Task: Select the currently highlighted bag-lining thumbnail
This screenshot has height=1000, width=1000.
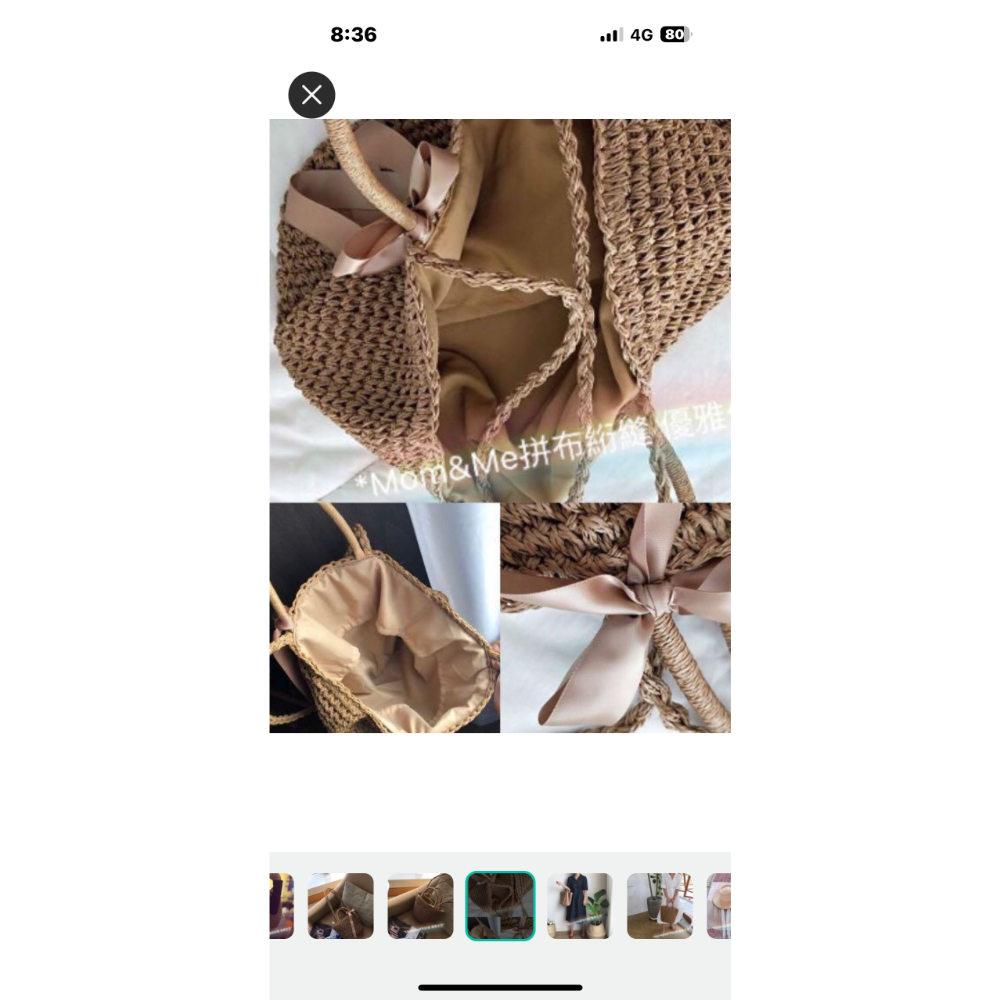Action: 500,906
